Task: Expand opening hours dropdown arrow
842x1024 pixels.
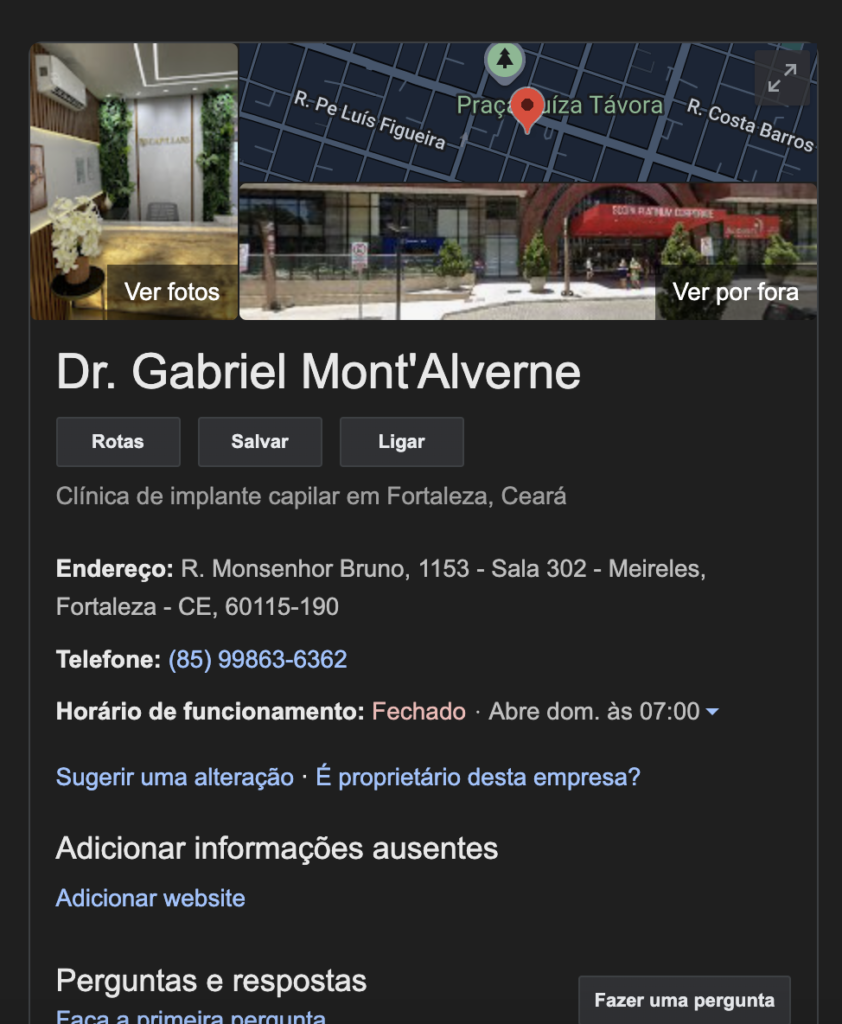Action: pyautogui.click(x=713, y=712)
